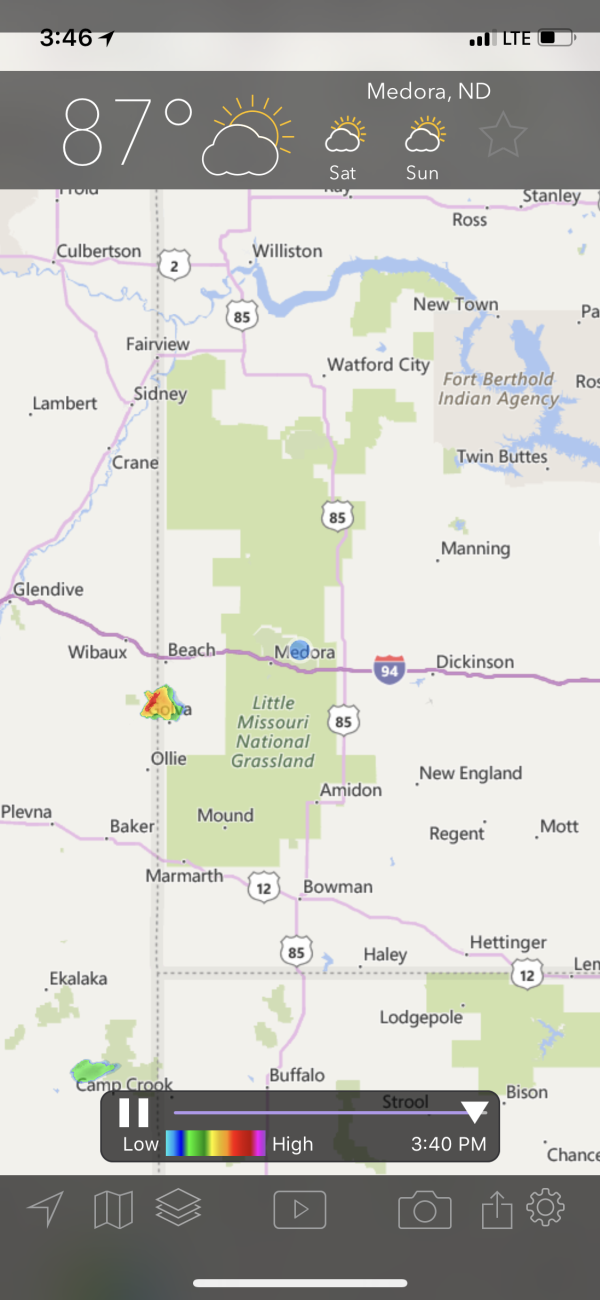Take a snapshot with the camera icon
Image resolution: width=600 pixels, height=1300 pixels.
pos(425,1210)
